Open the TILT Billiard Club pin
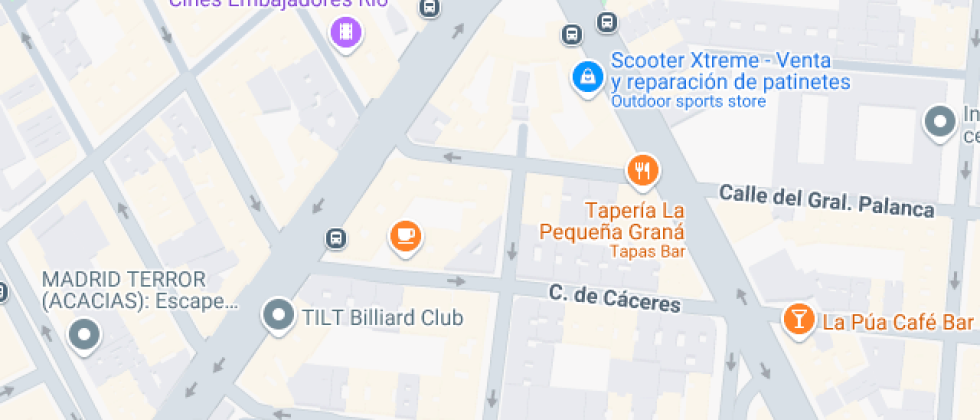 (279, 316)
